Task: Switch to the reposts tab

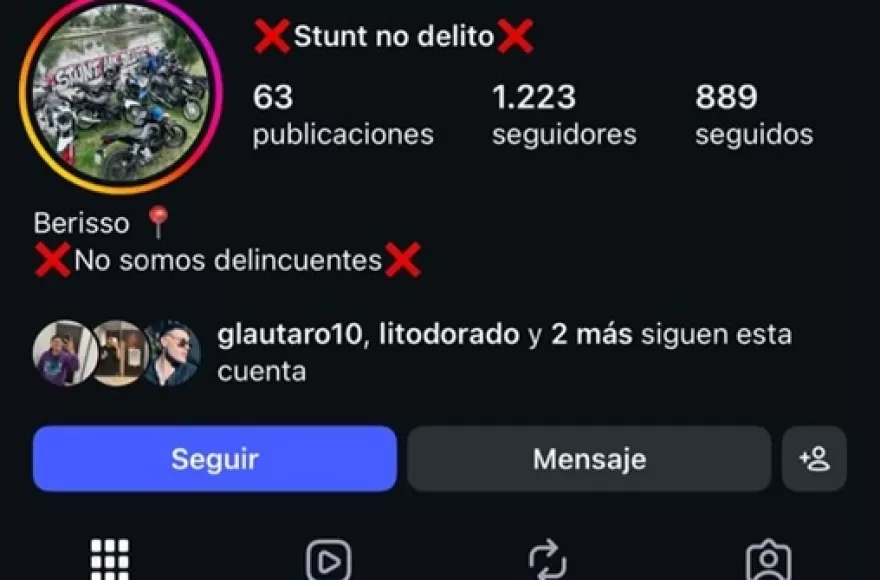Action: click(548, 559)
